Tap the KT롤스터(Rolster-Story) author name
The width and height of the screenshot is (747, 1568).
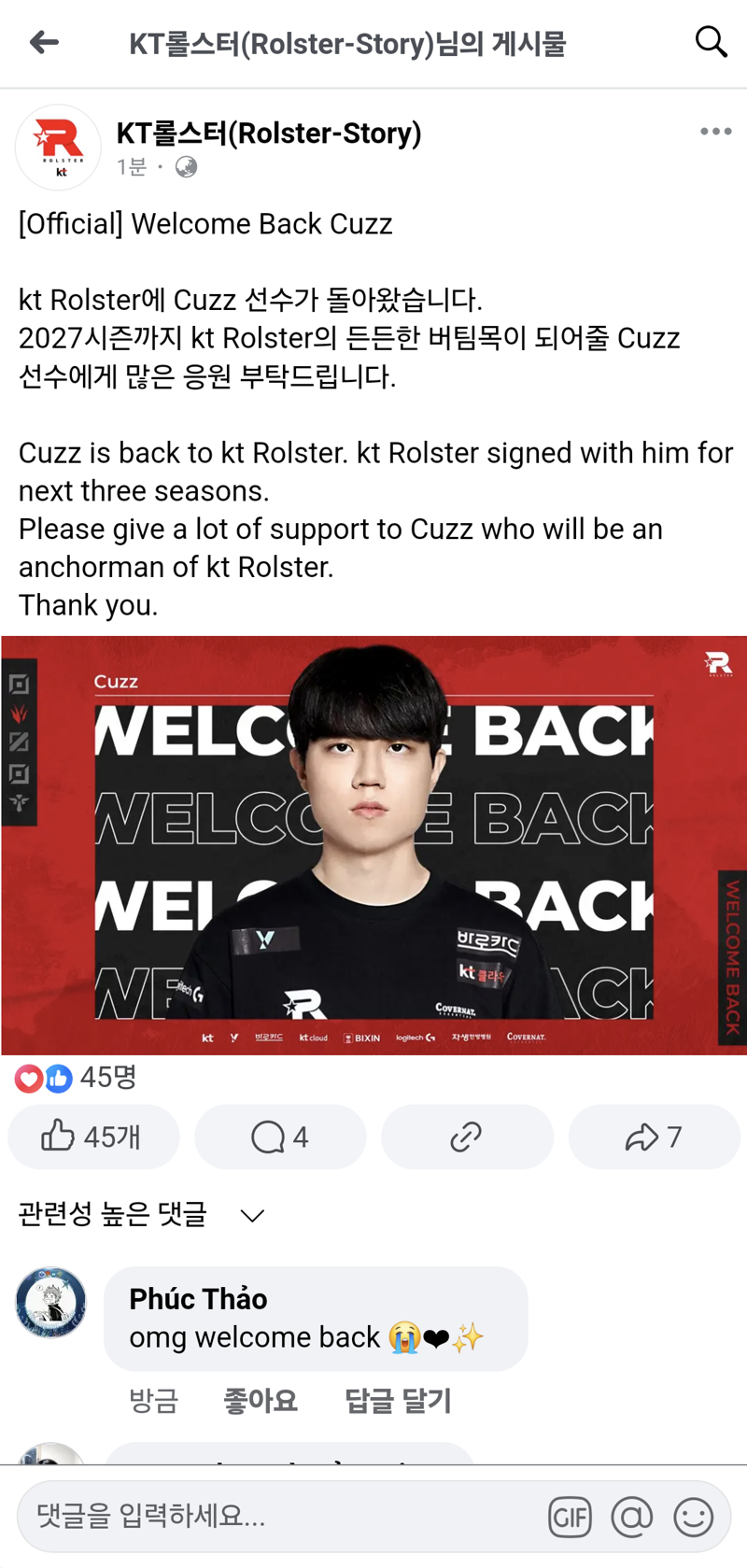269,134
